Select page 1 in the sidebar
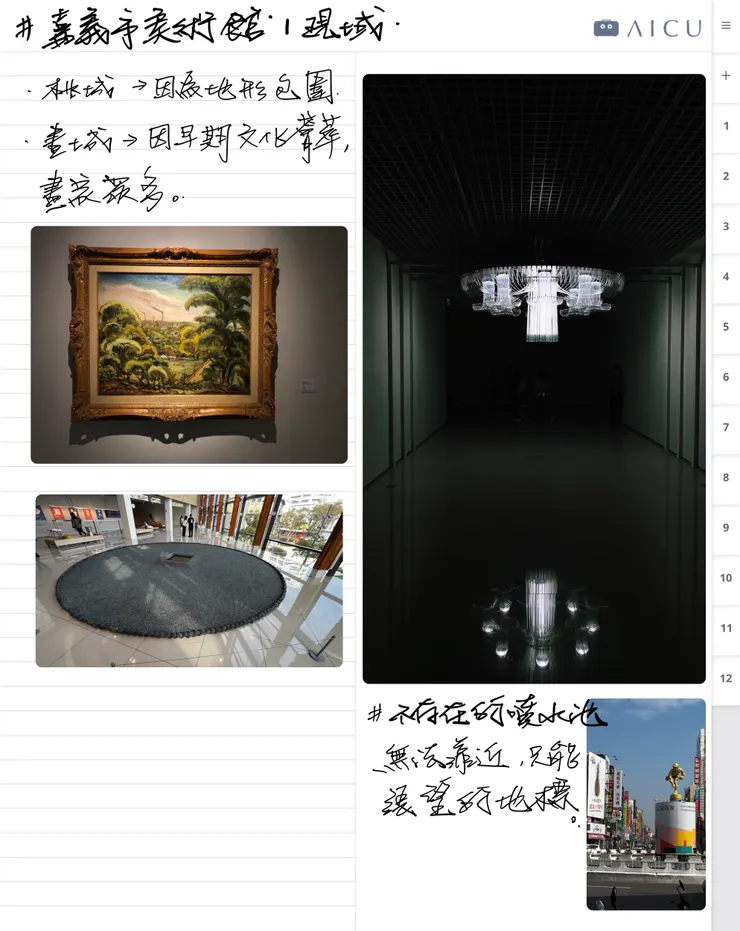 pyautogui.click(x=725, y=125)
